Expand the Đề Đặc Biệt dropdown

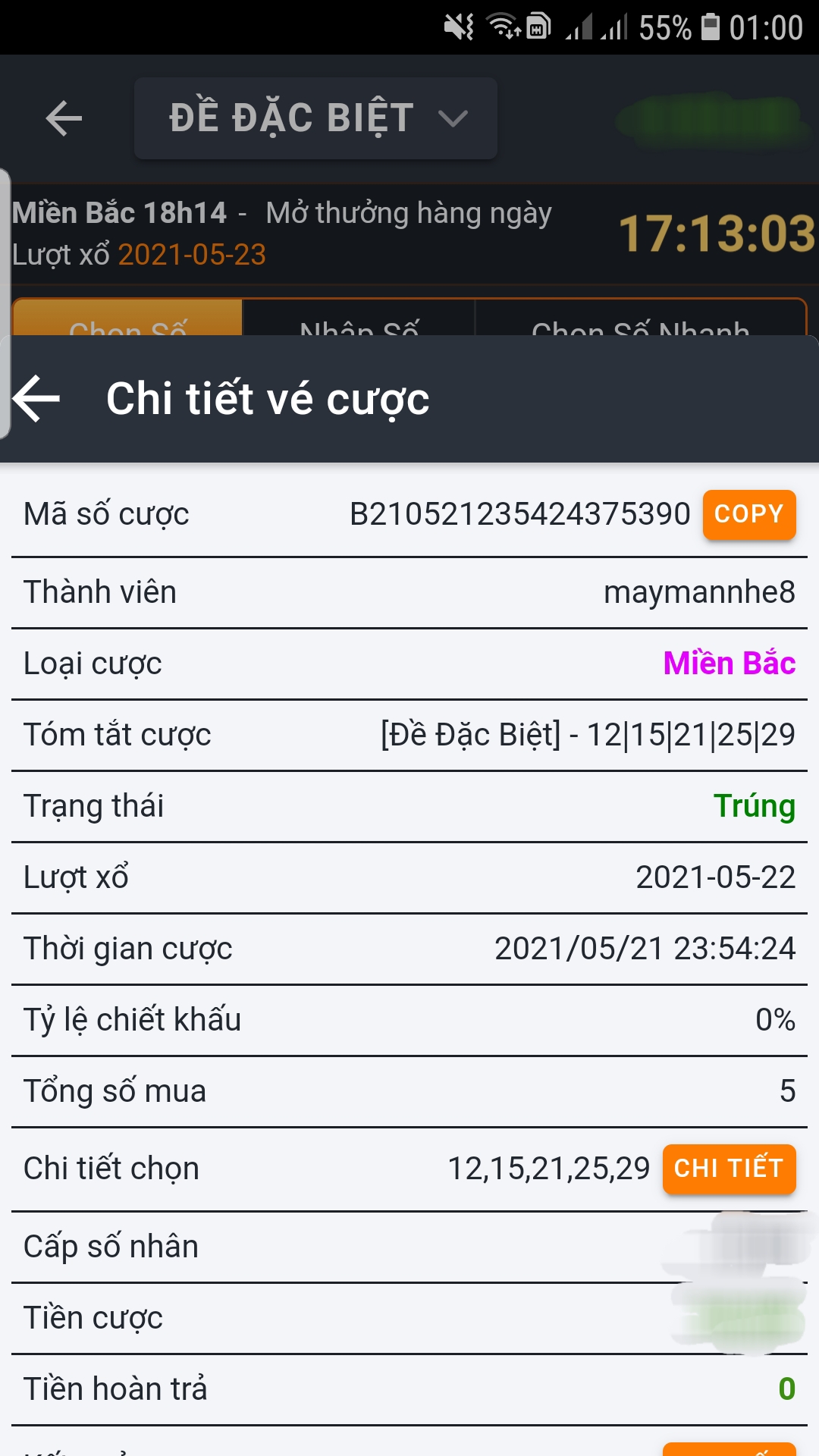pos(315,118)
